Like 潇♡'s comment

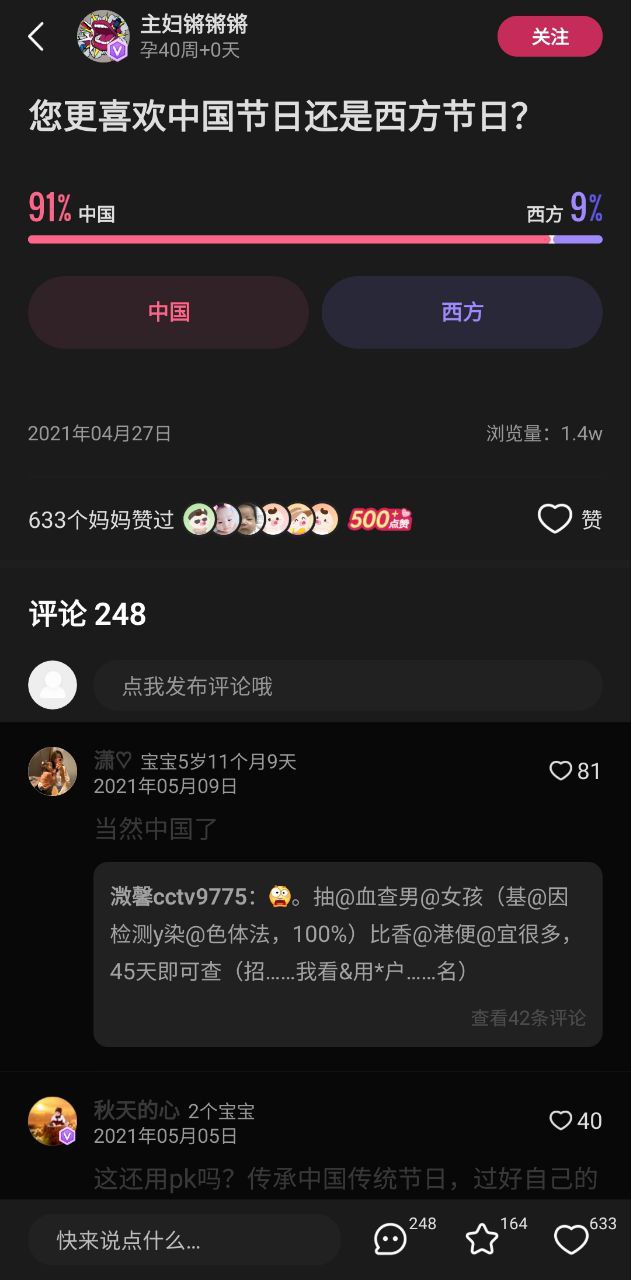click(574, 771)
